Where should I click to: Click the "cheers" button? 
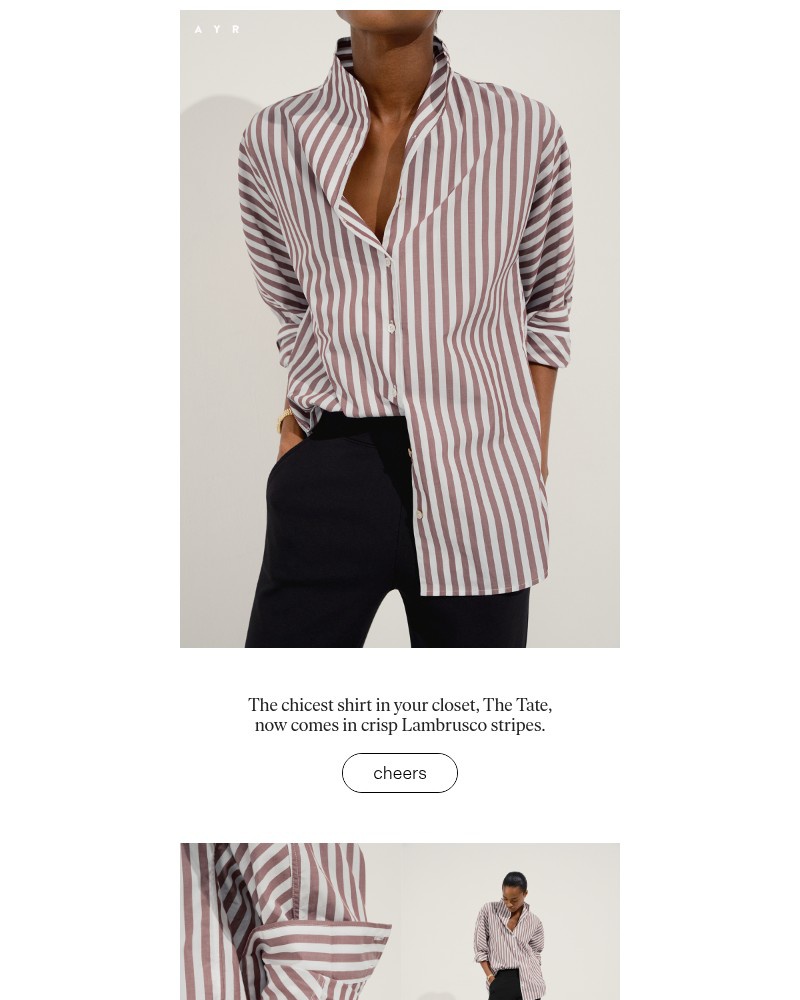(x=400, y=772)
